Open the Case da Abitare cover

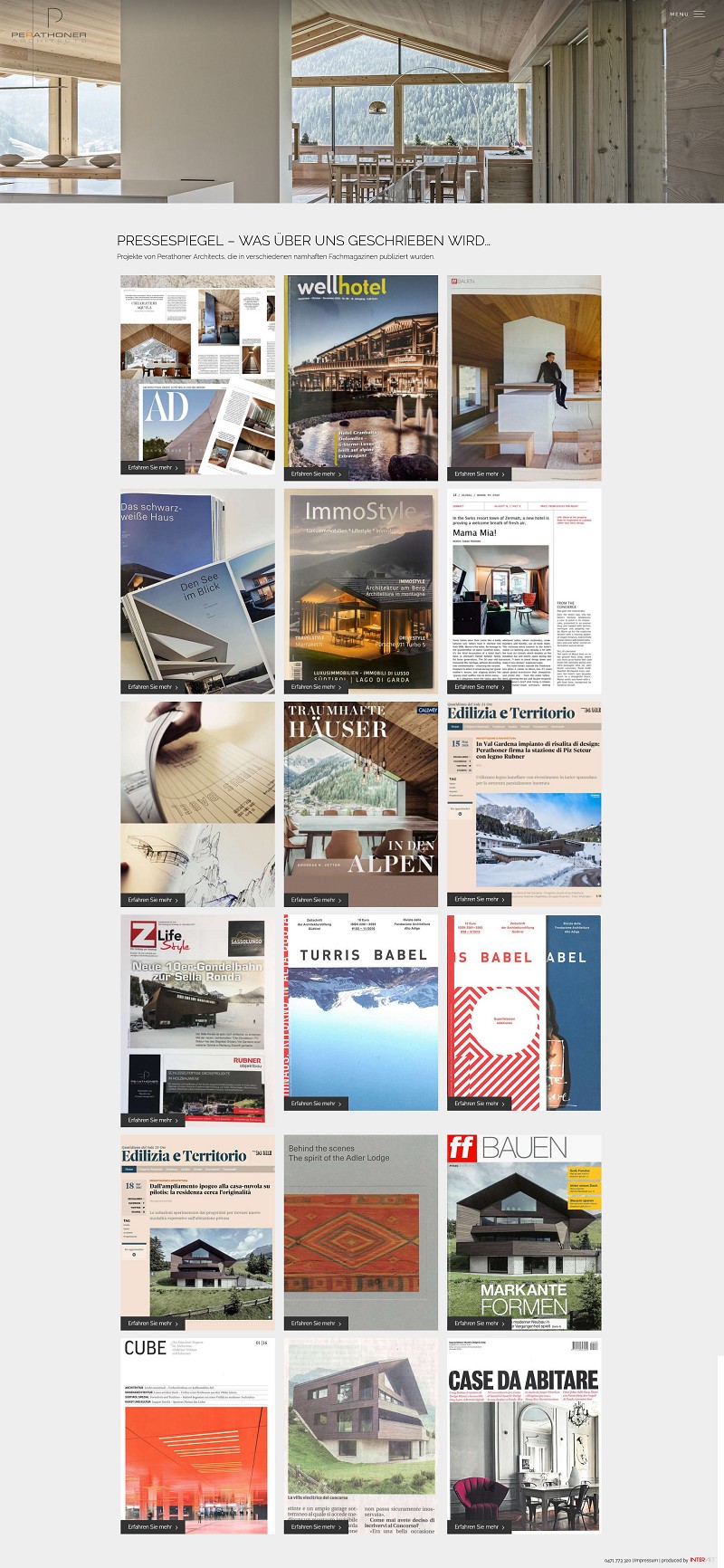(524, 1435)
